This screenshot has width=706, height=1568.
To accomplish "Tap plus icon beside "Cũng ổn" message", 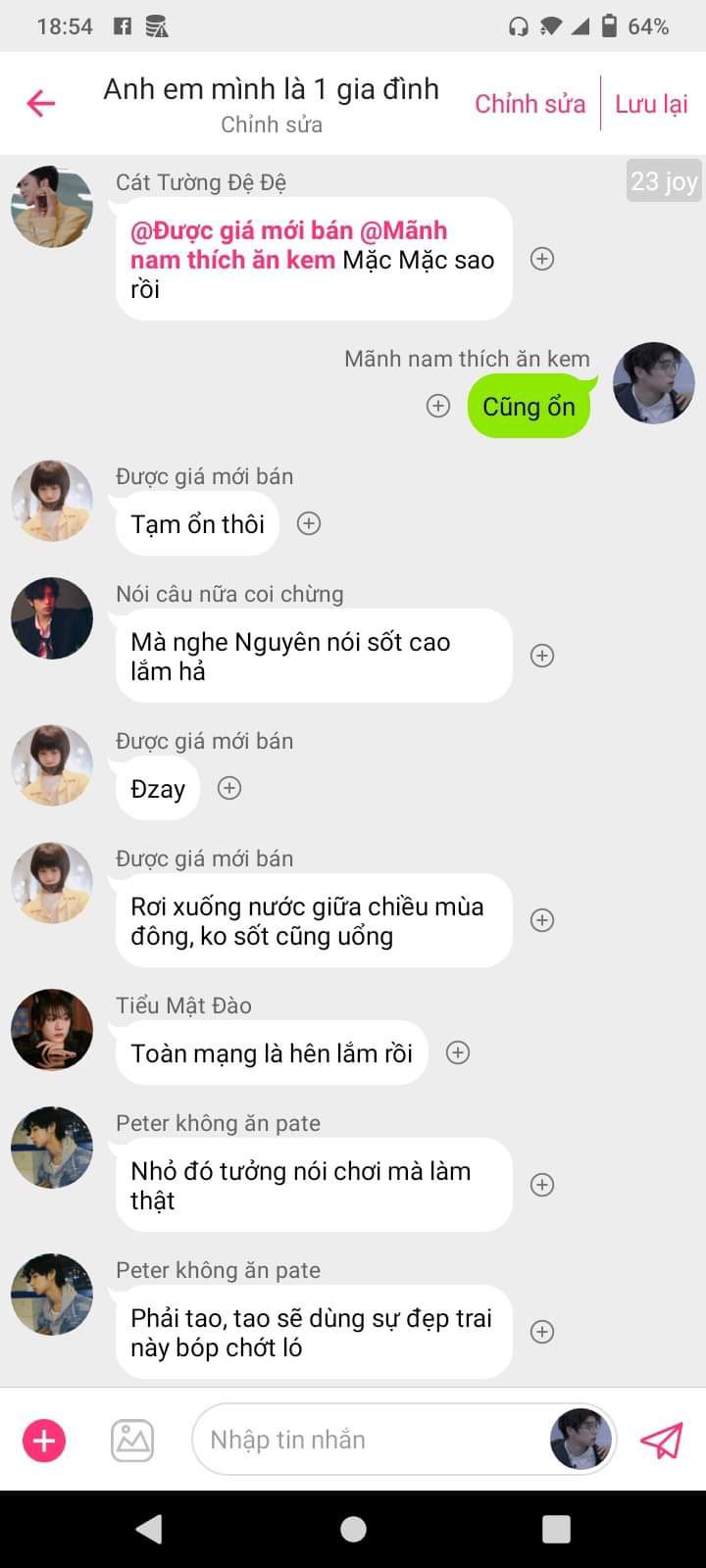I will pos(438,406).
